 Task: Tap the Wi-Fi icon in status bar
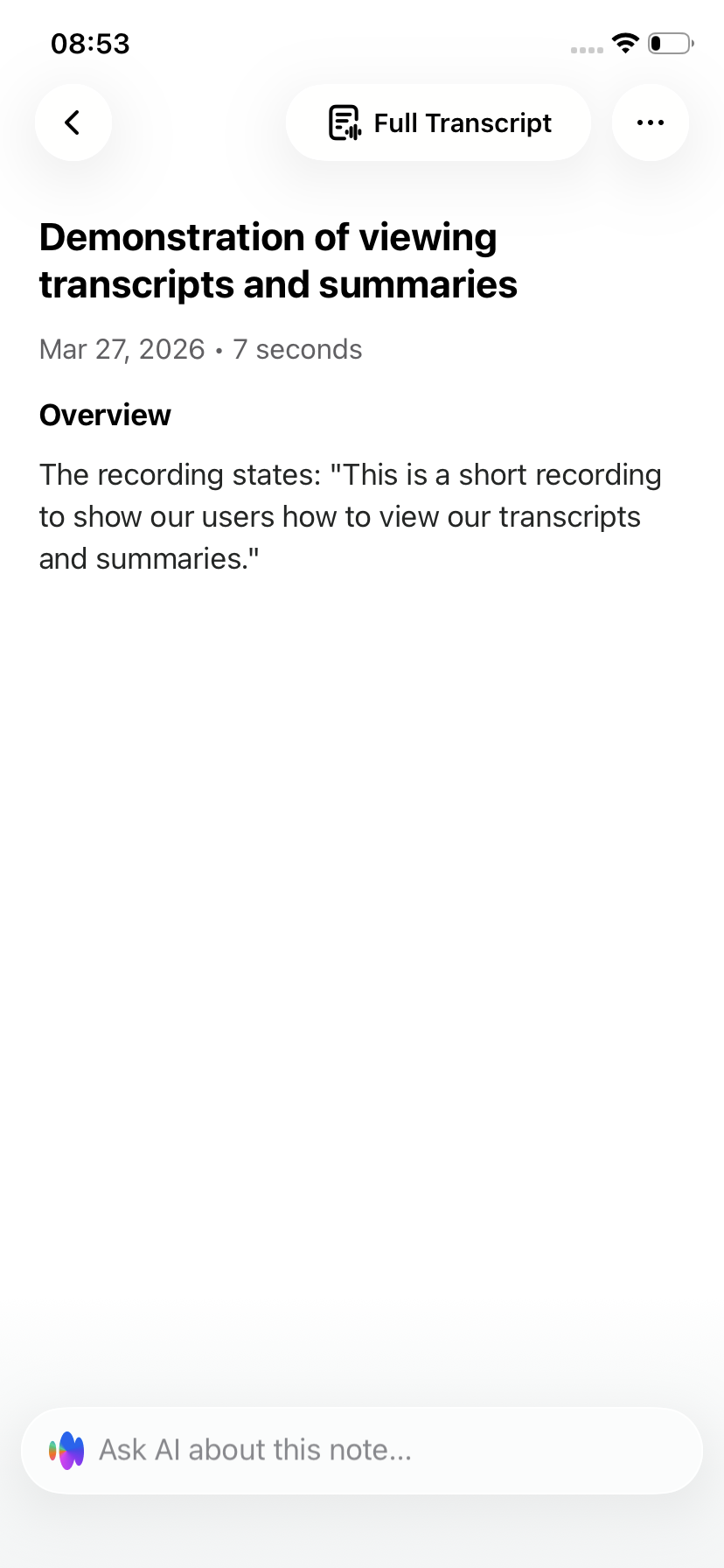(625, 43)
